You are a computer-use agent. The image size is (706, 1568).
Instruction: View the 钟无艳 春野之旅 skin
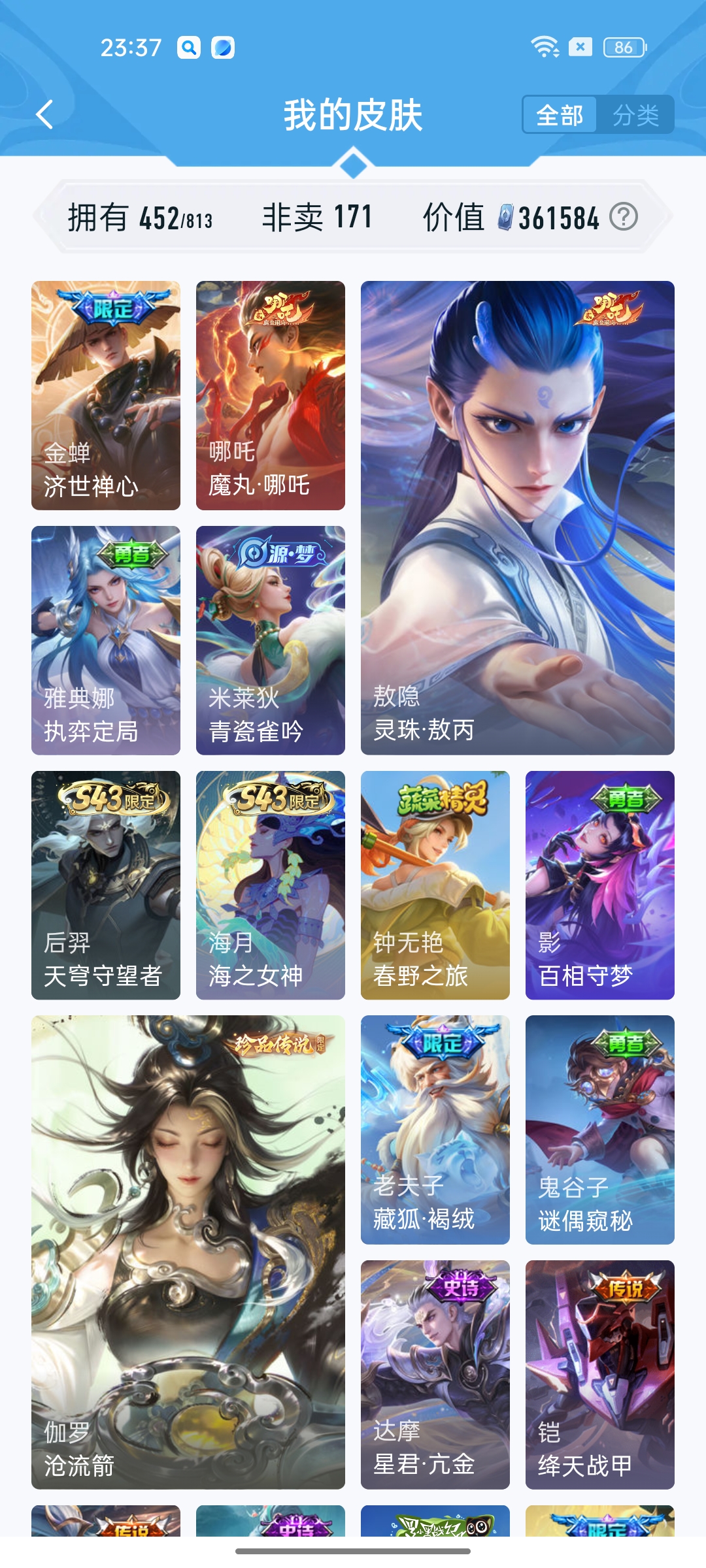(435, 885)
